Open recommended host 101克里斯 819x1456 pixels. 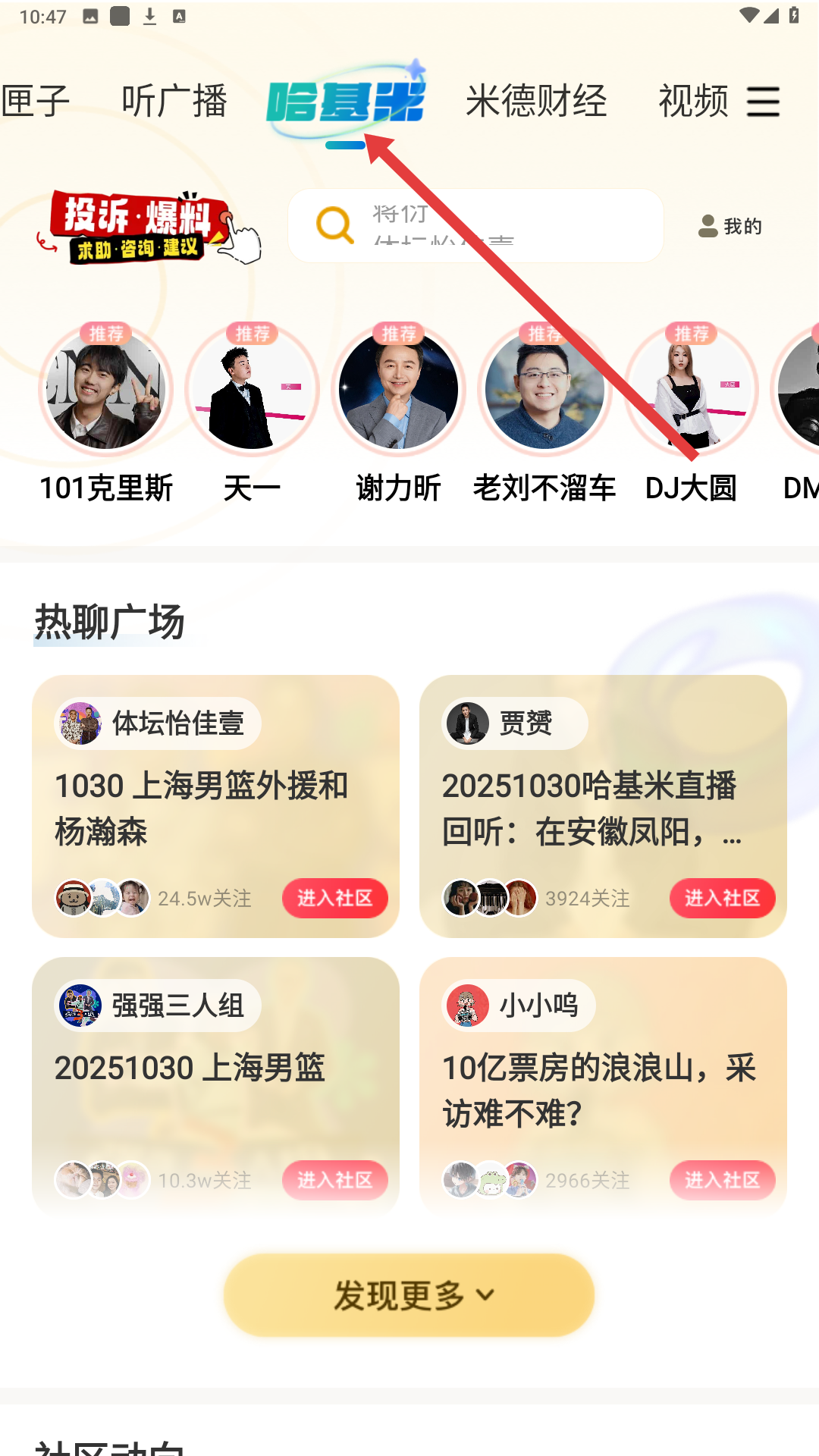point(106,391)
